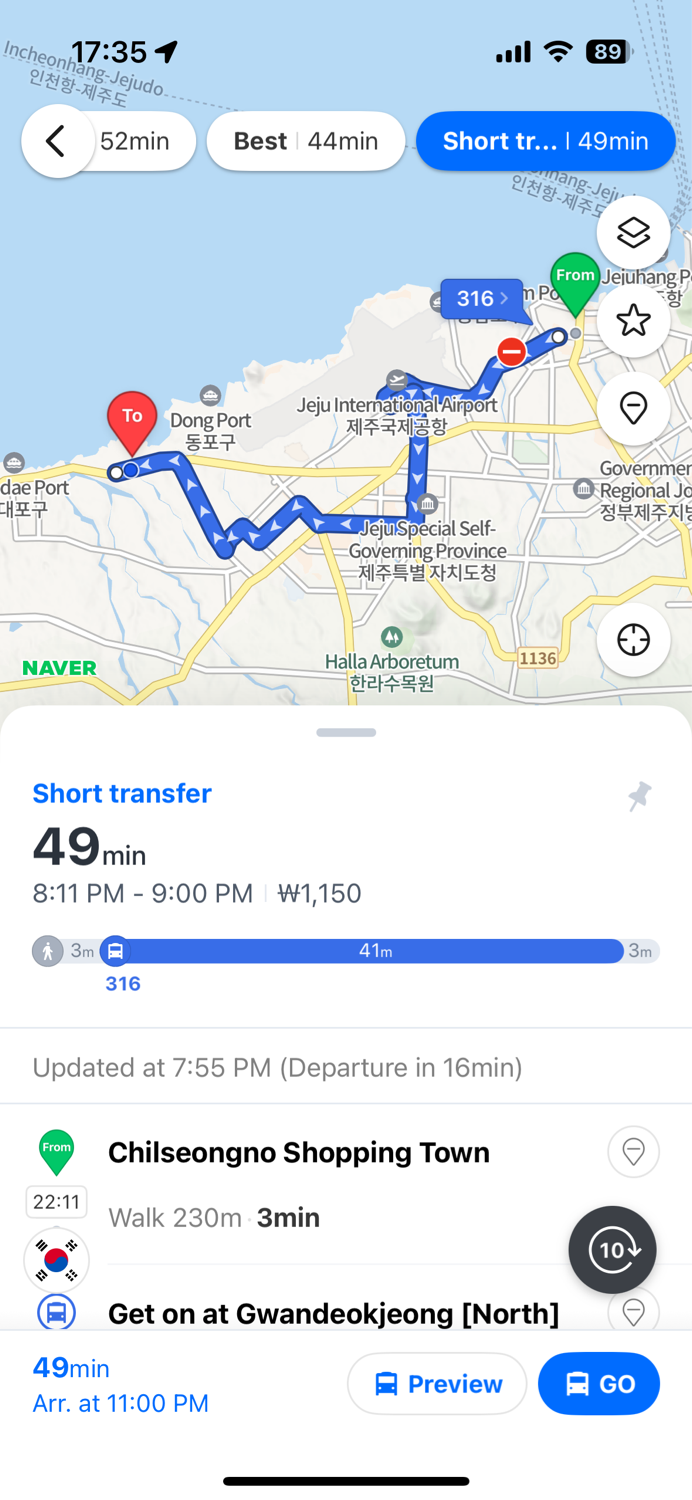Center map on my current location
The width and height of the screenshot is (692, 1500).
pos(633,640)
